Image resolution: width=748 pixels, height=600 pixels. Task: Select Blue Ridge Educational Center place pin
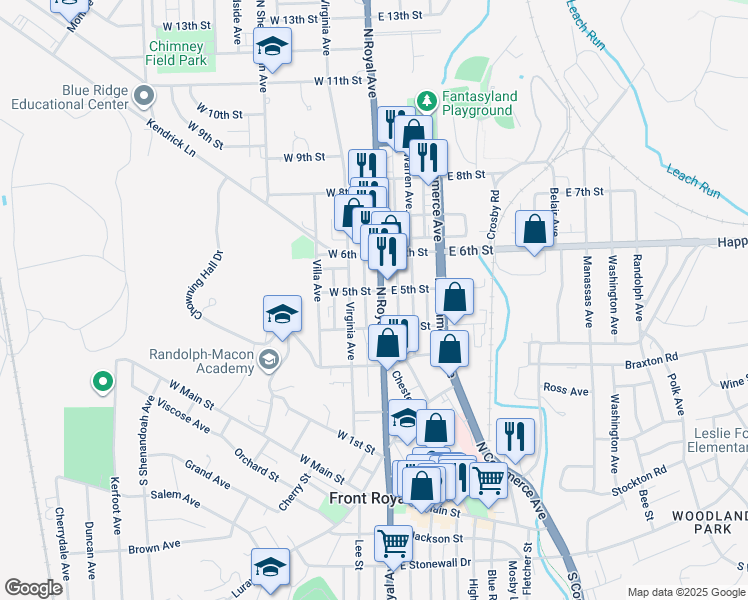point(143,95)
